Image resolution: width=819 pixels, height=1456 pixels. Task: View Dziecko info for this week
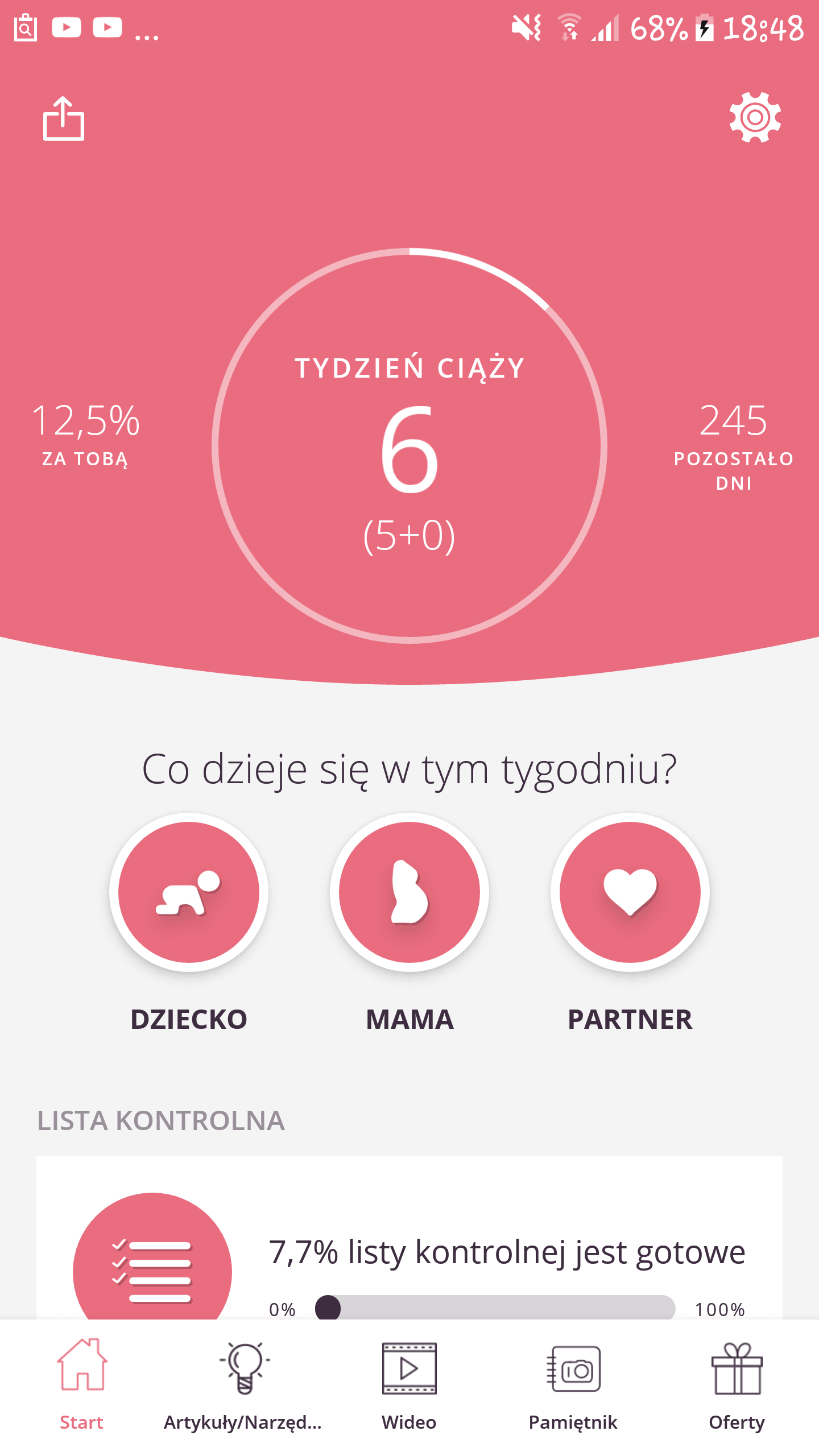pos(189,892)
